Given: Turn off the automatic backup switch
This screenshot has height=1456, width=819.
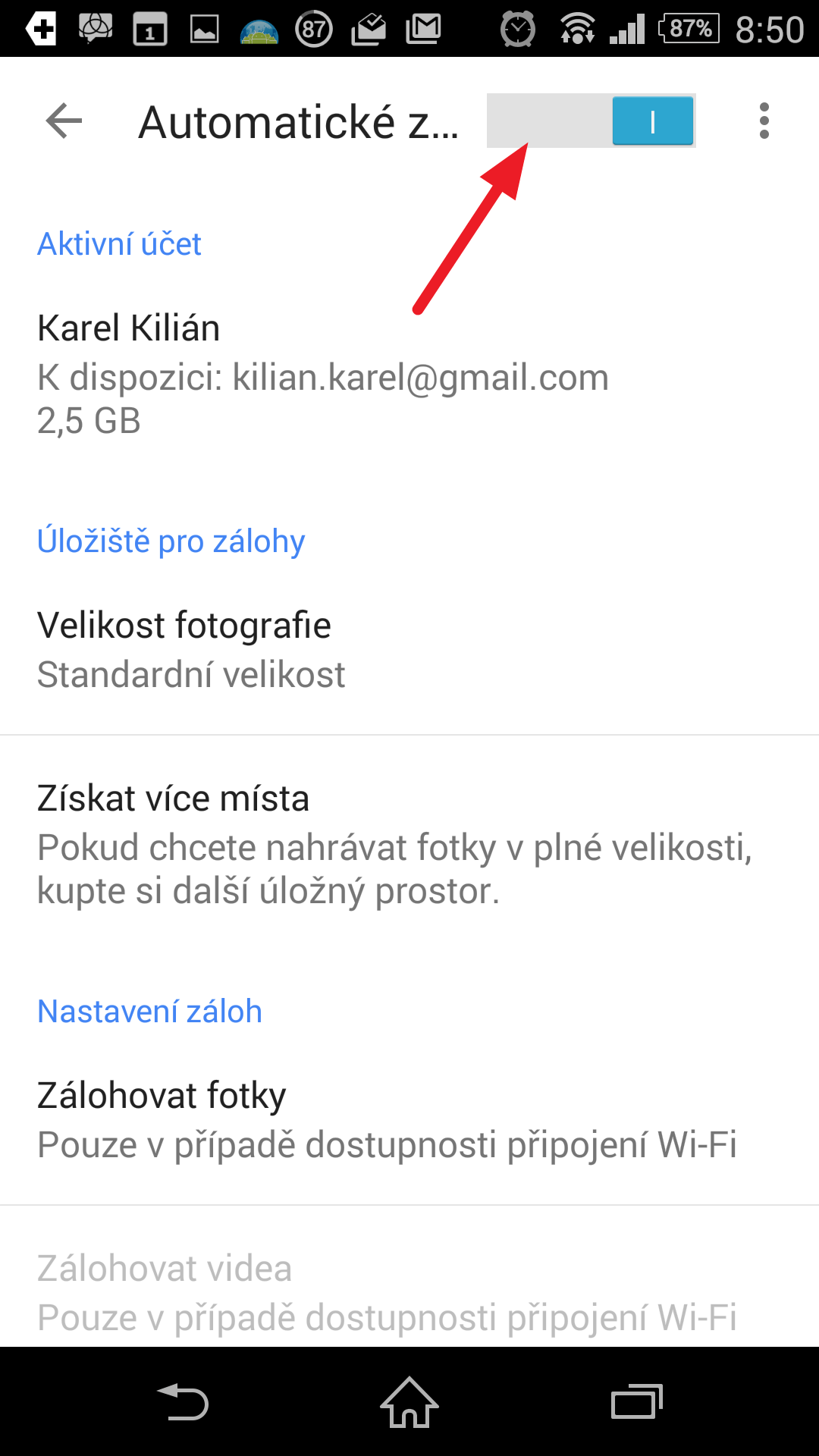Looking at the screenshot, I should 591,121.
